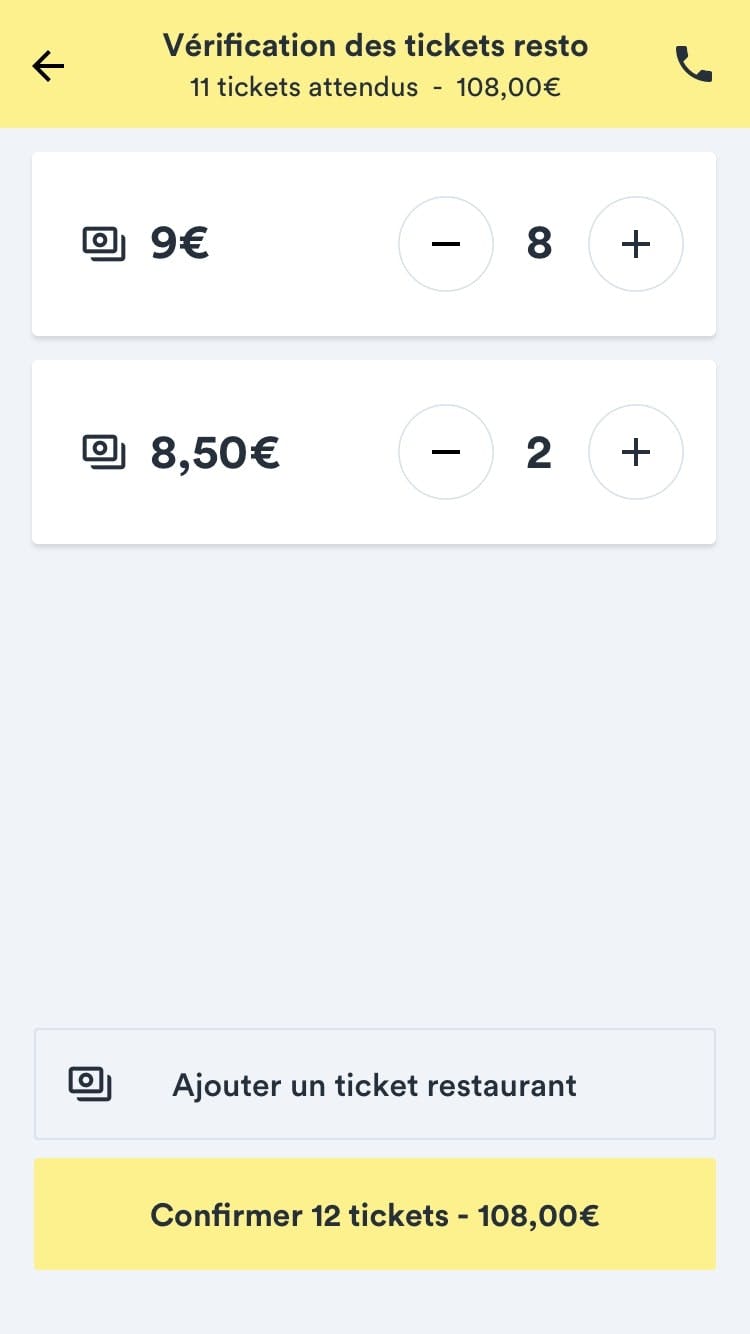Increase the 8,50€ ticket count
Image resolution: width=750 pixels, height=1334 pixels.
(636, 452)
